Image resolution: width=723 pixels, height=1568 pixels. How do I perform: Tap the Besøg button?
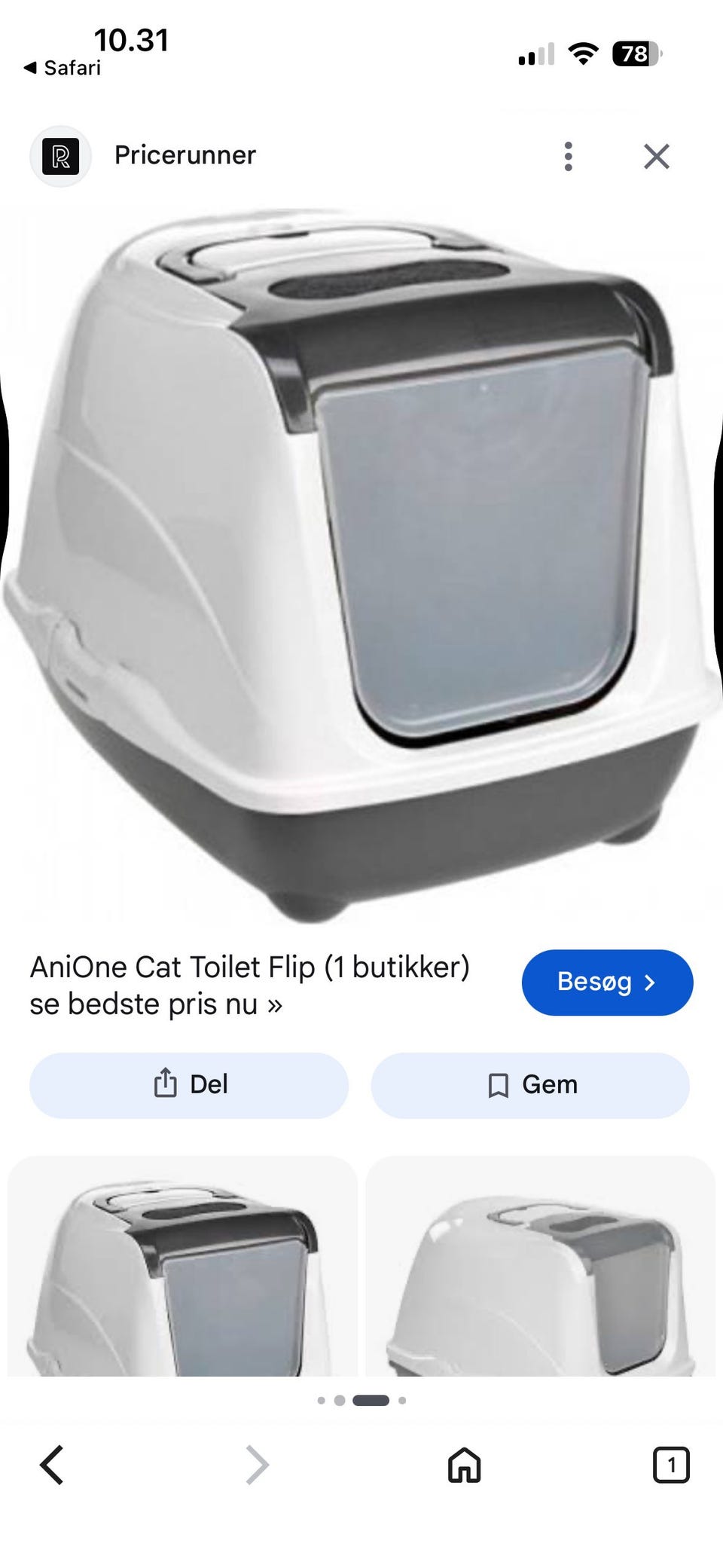607,982
